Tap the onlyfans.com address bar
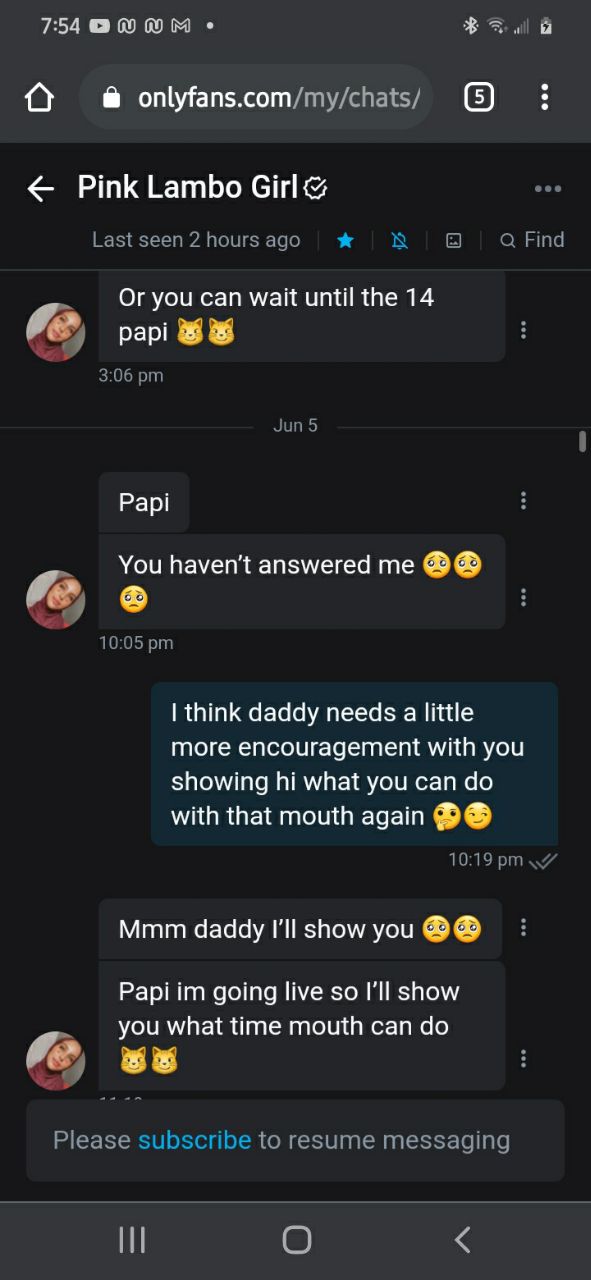The height and width of the screenshot is (1280, 591). [255, 97]
